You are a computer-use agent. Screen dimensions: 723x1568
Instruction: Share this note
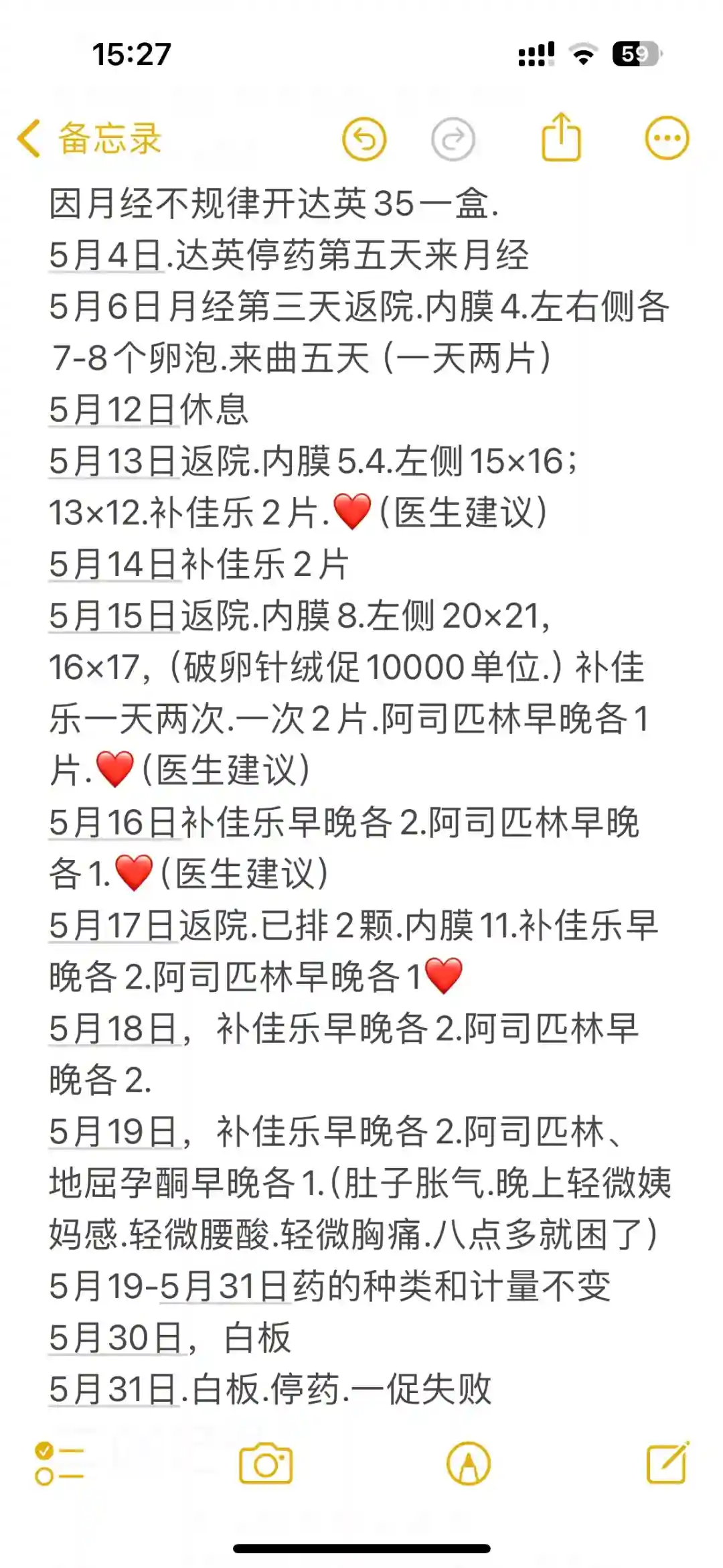click(x=561, y=137)
